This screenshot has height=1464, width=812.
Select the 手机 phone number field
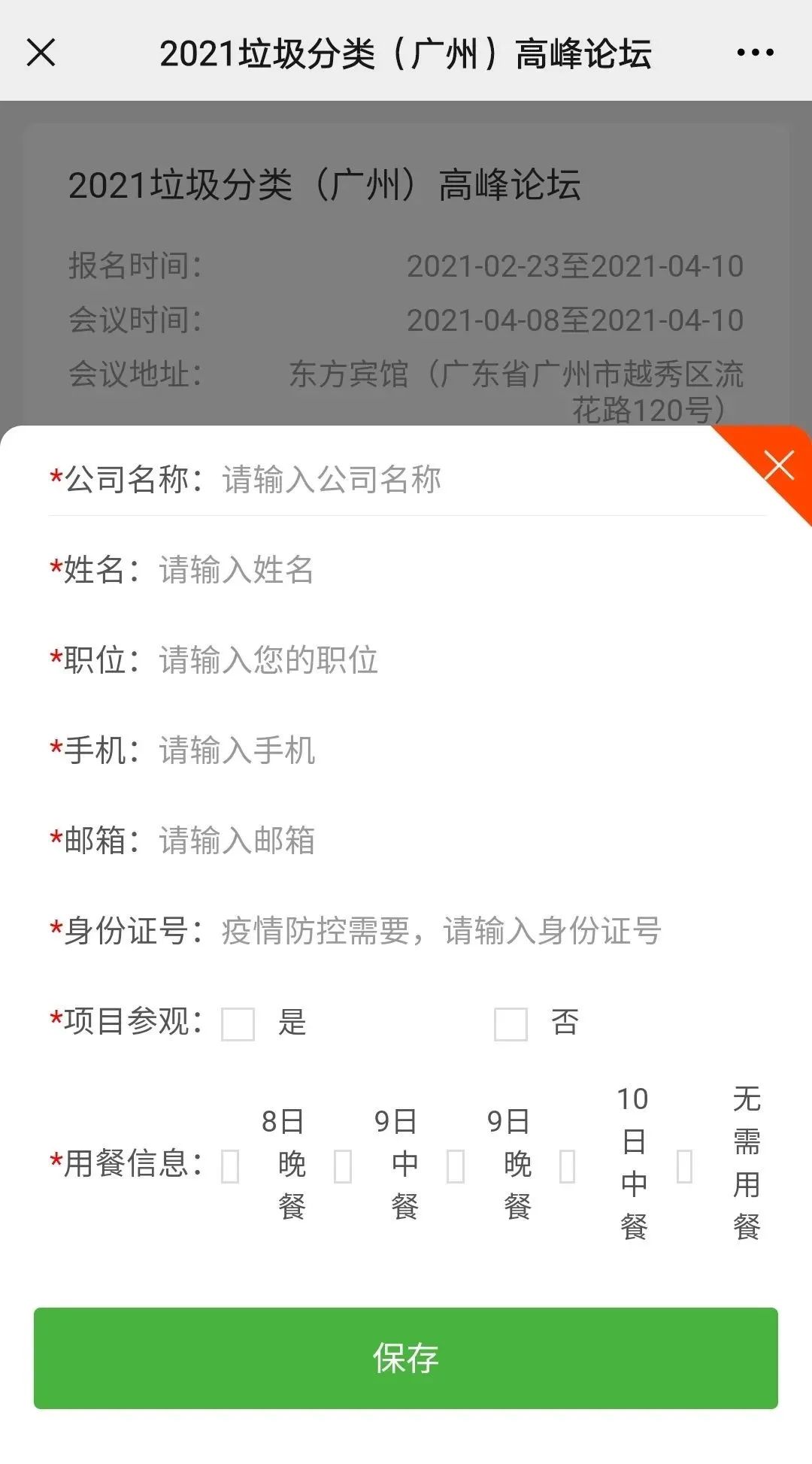[451, 750]
